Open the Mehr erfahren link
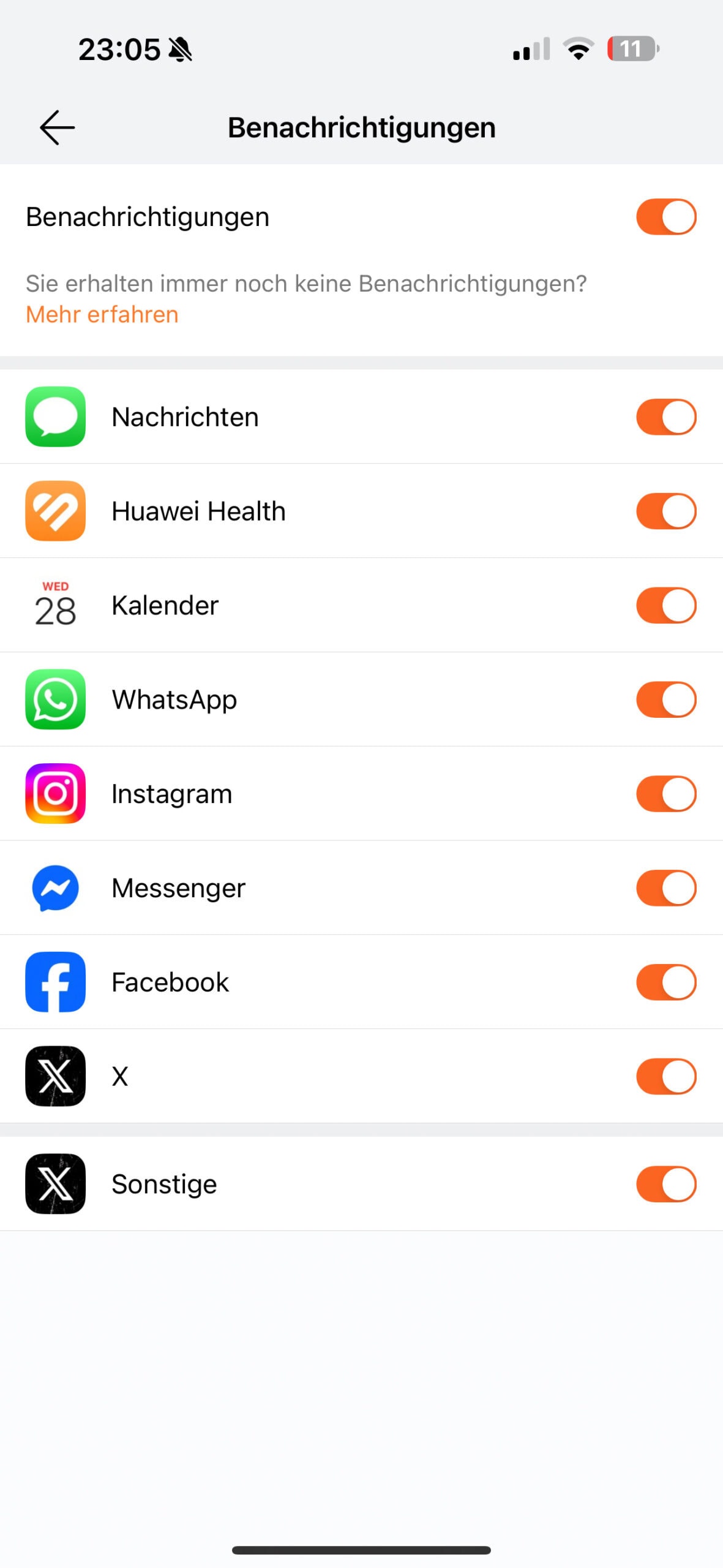The image size is (723, 1568). (102, 314)
